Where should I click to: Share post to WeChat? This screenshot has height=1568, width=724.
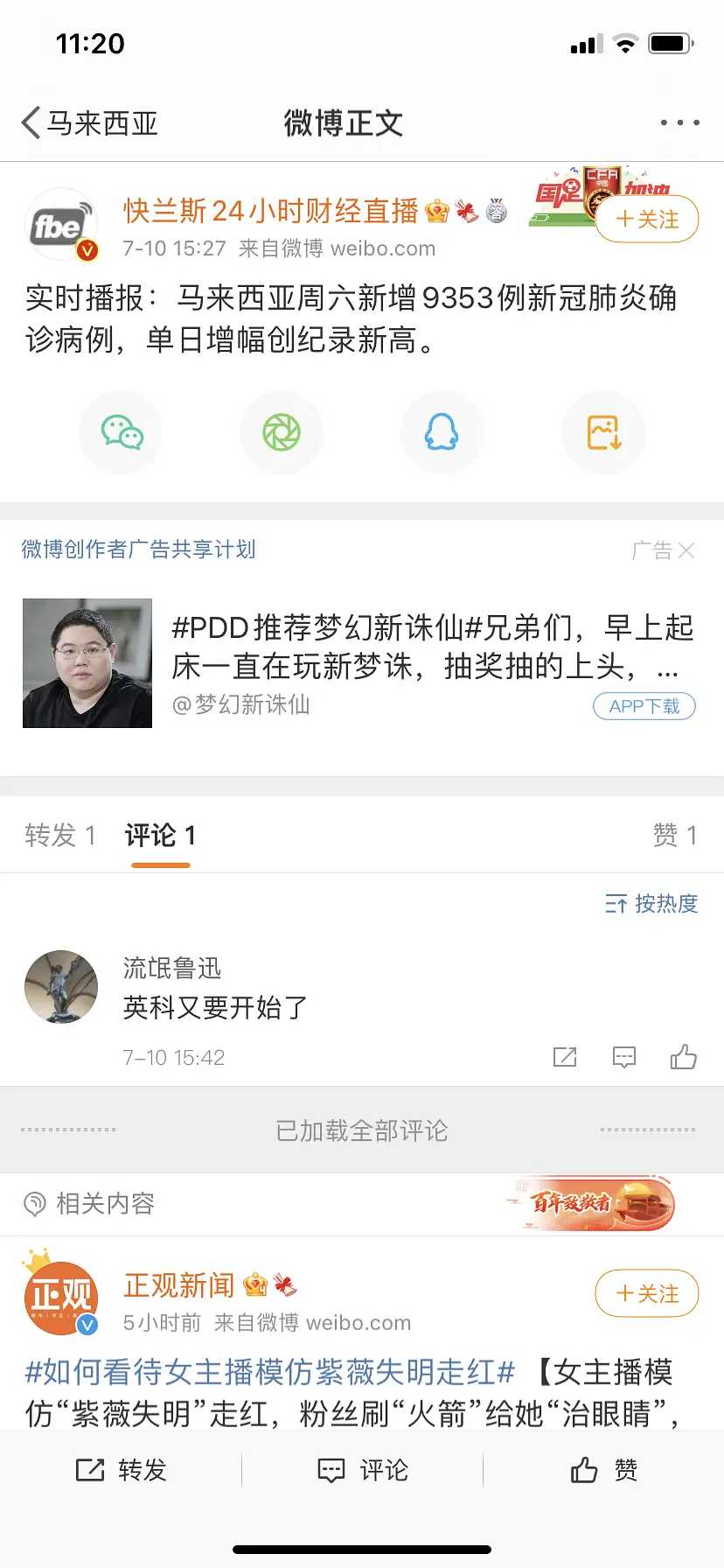(x=122, y=432)
